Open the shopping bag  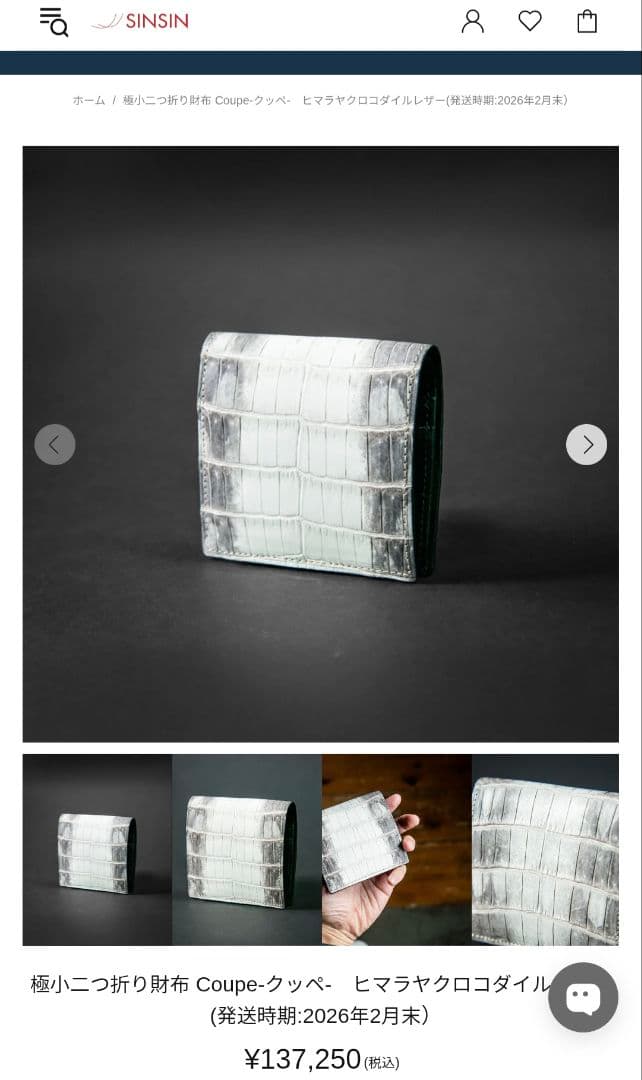pos(587,21)
